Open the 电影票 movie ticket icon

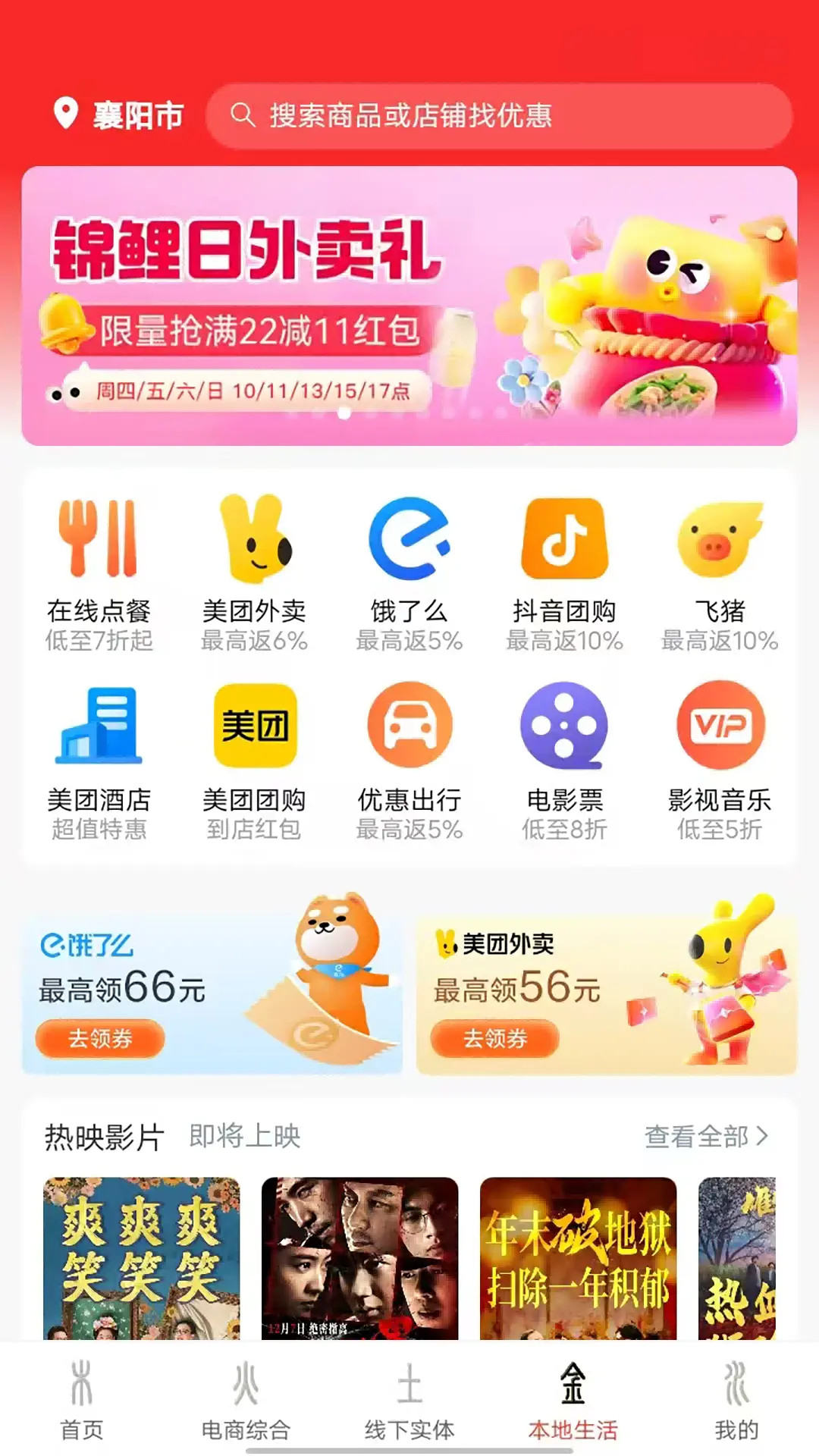pyautogui.click(x=565, y=726)
